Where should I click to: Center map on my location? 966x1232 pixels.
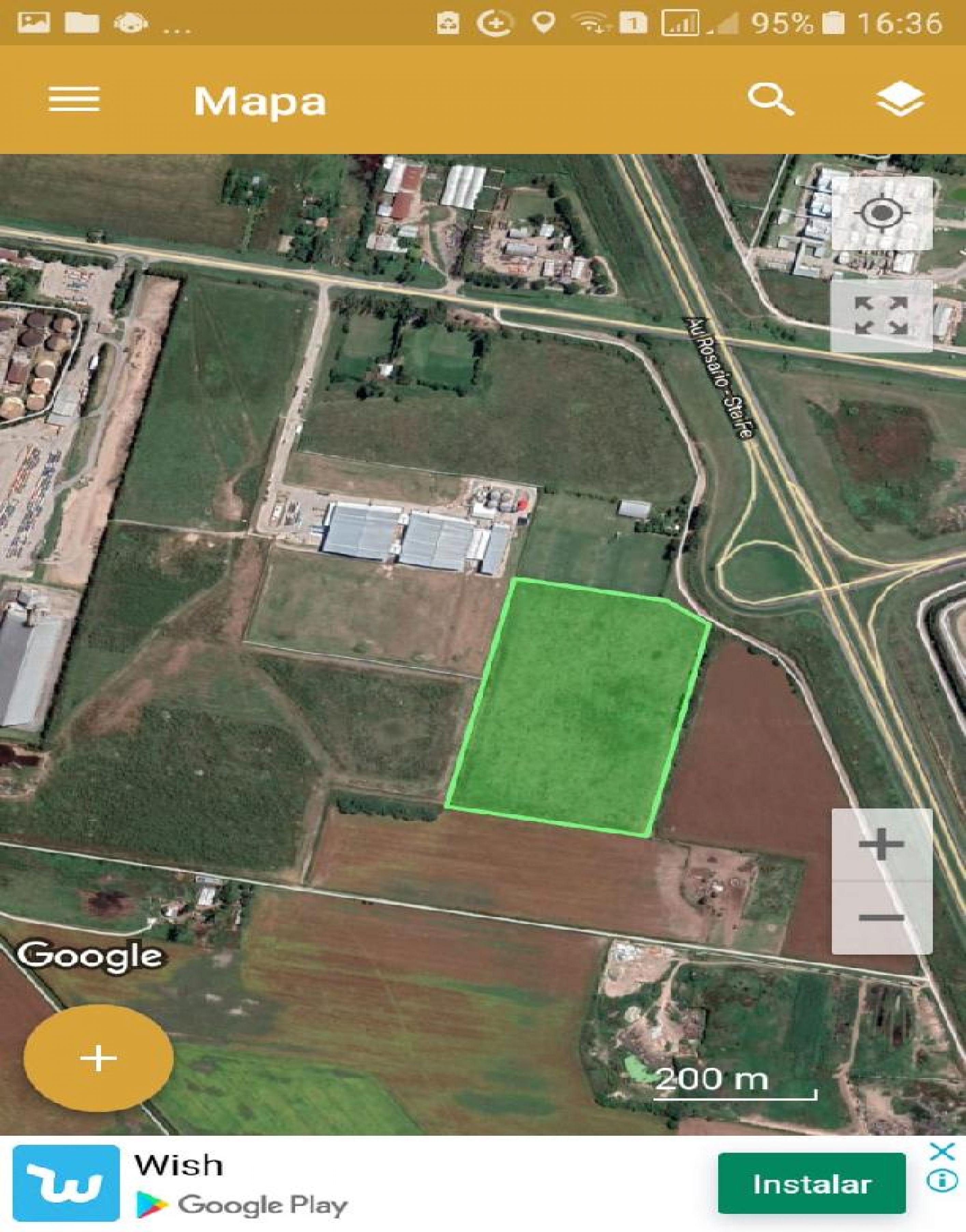click(881, 213)
